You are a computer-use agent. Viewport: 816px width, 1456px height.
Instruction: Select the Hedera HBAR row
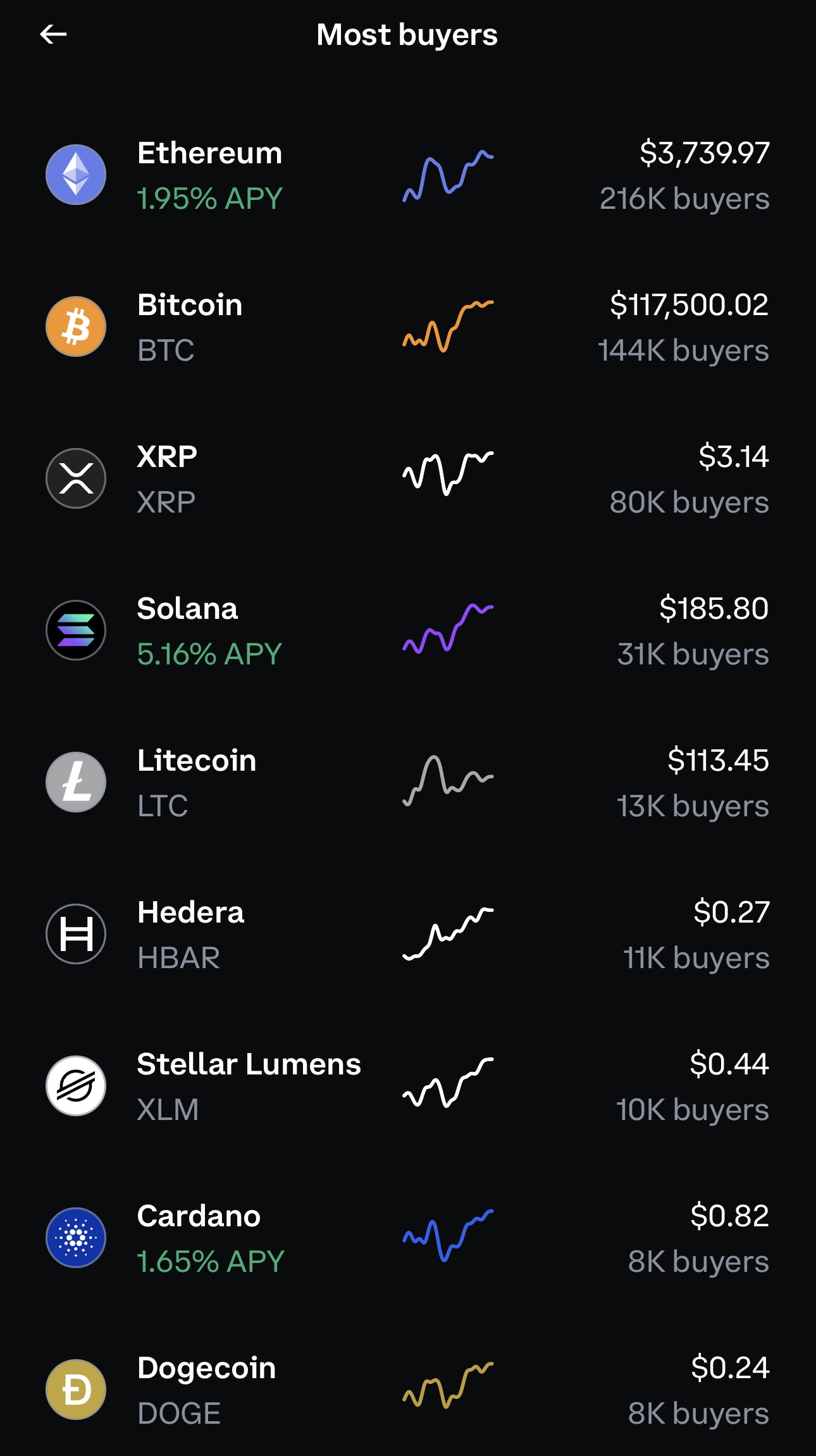(408, 934)
